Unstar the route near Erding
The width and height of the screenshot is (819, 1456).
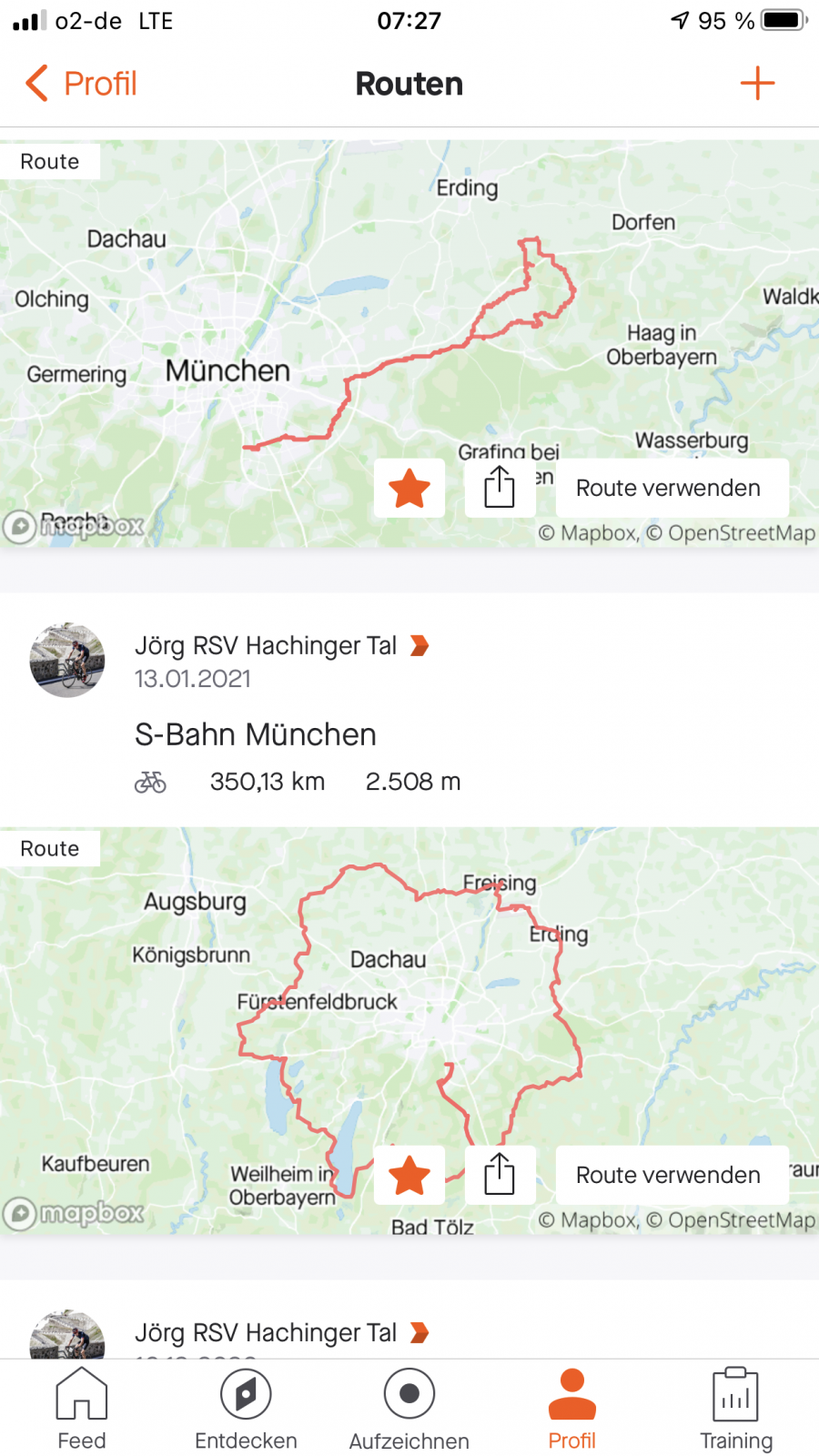409,489
